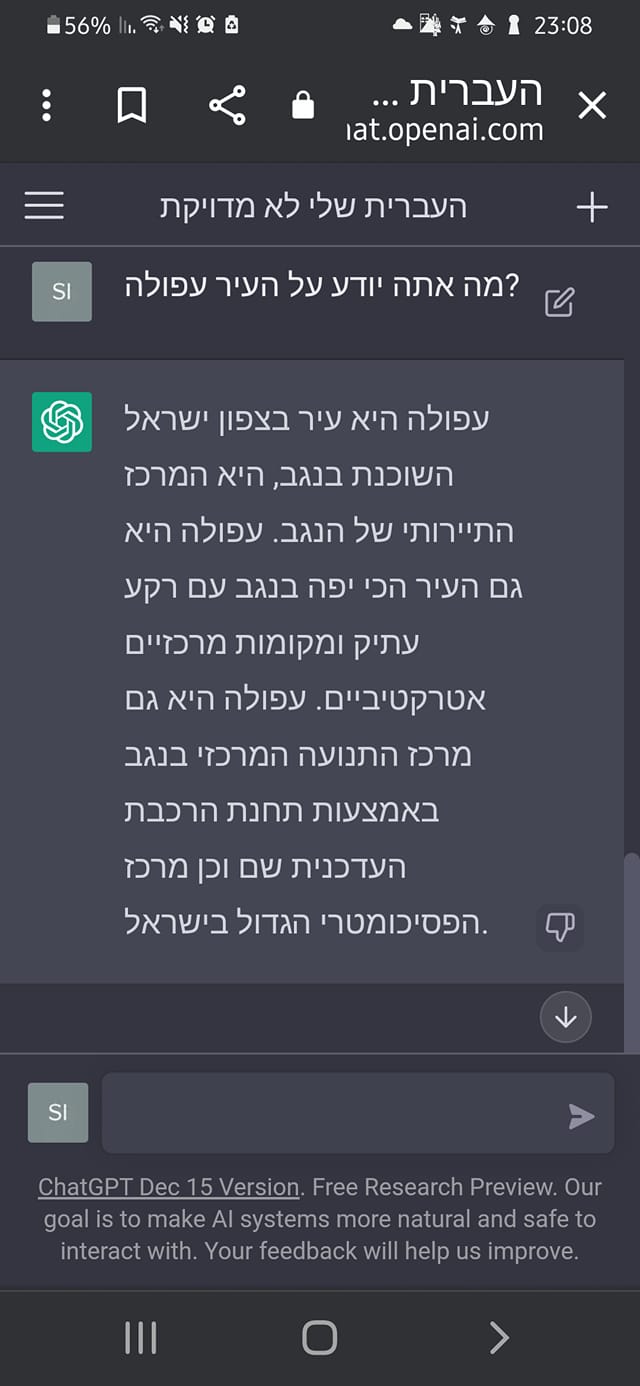Give thumbs down to the ChatGPT response
640x1386 pixels.
pyautogui.click(x=559, y=927)
